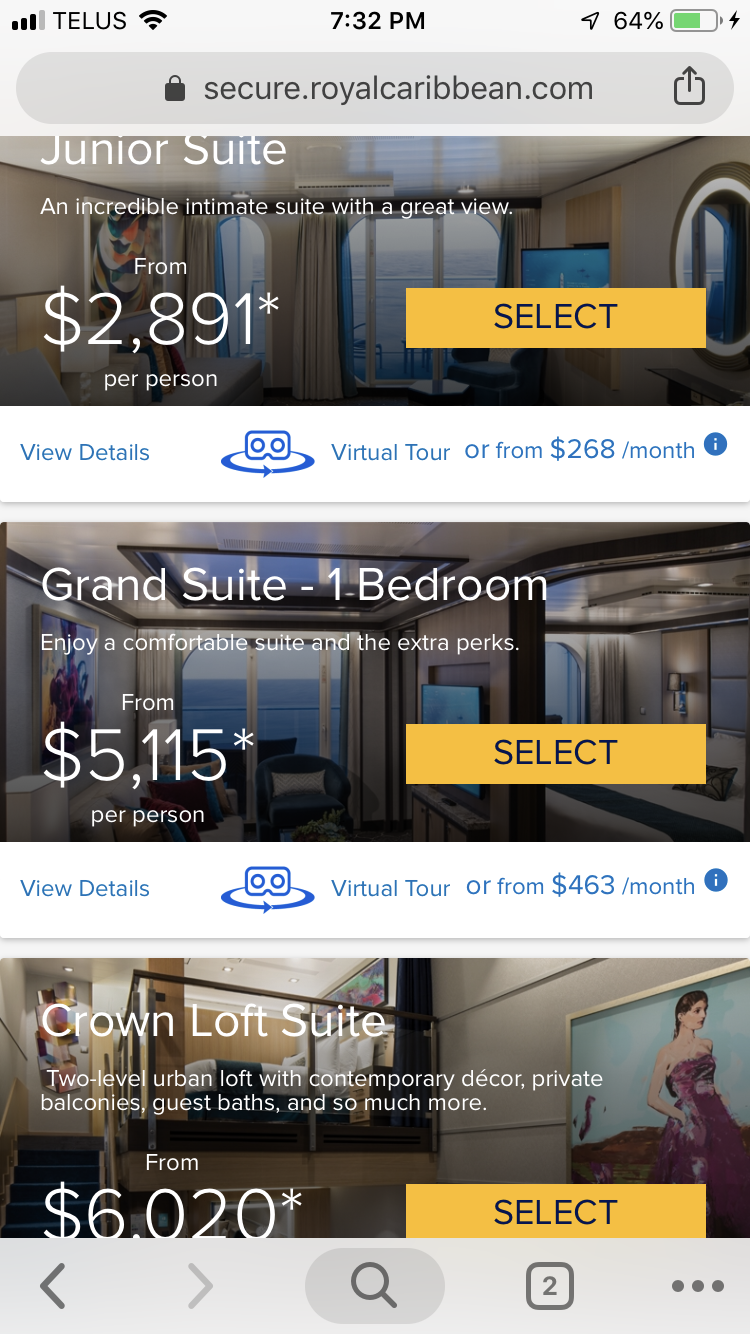View Details for the Junior Suite
Screen dimensions: 750x1334
85,452
